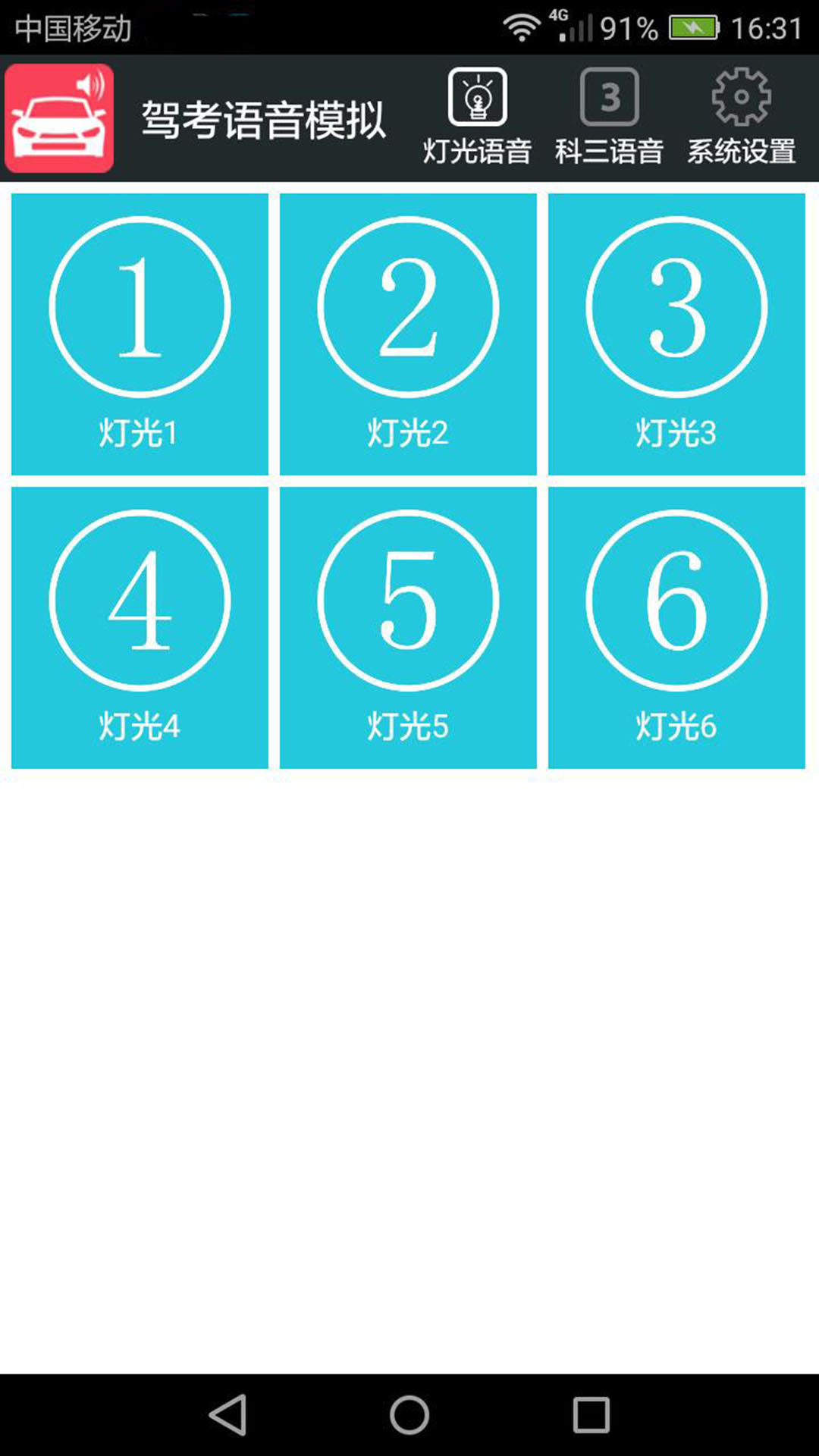
Task: Select the 灯光2 tile
Action: (408, 334)
